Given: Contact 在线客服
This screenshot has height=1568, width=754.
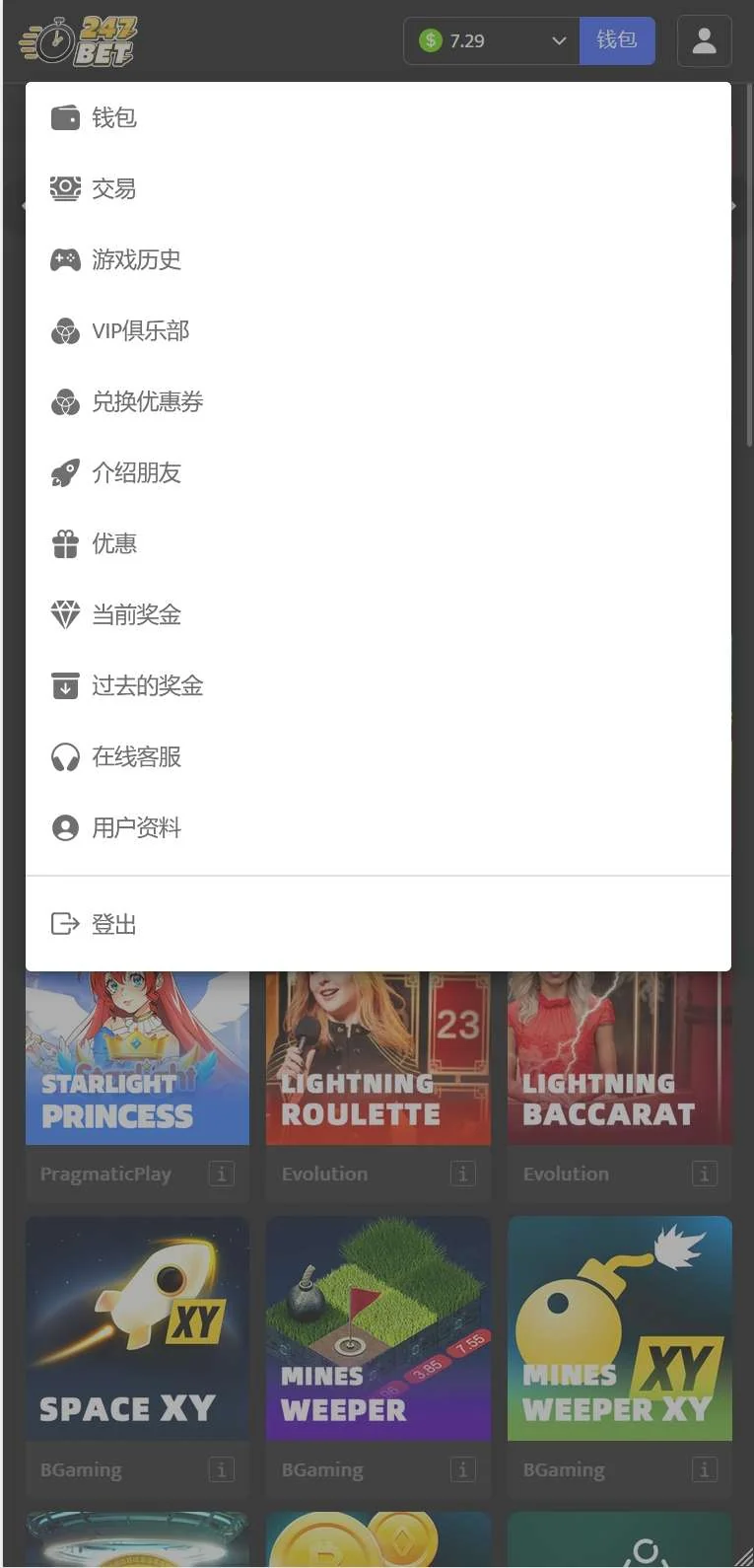Looking at the screenshot, I should (x=136, y=757).
